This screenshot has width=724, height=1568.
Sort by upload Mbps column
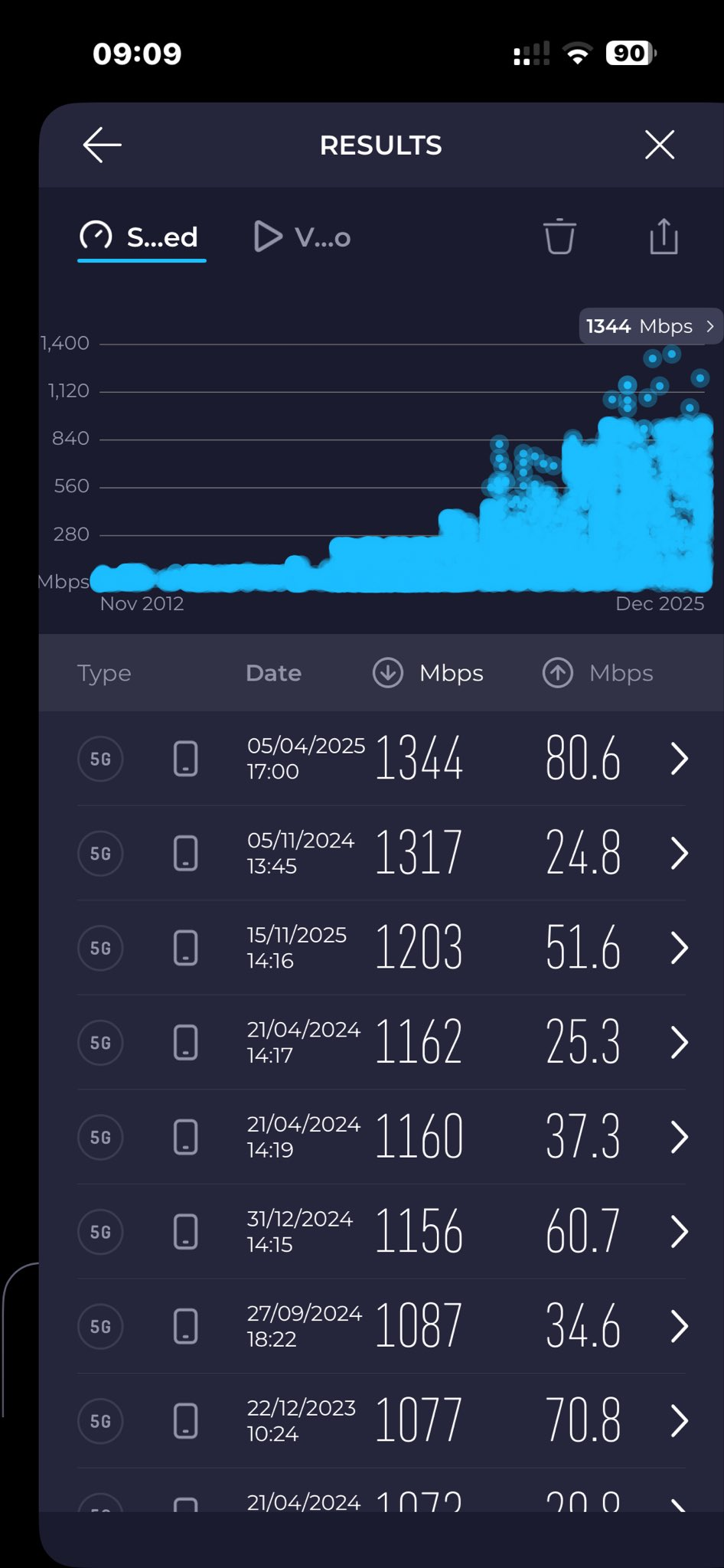click(x=598, y=674)
